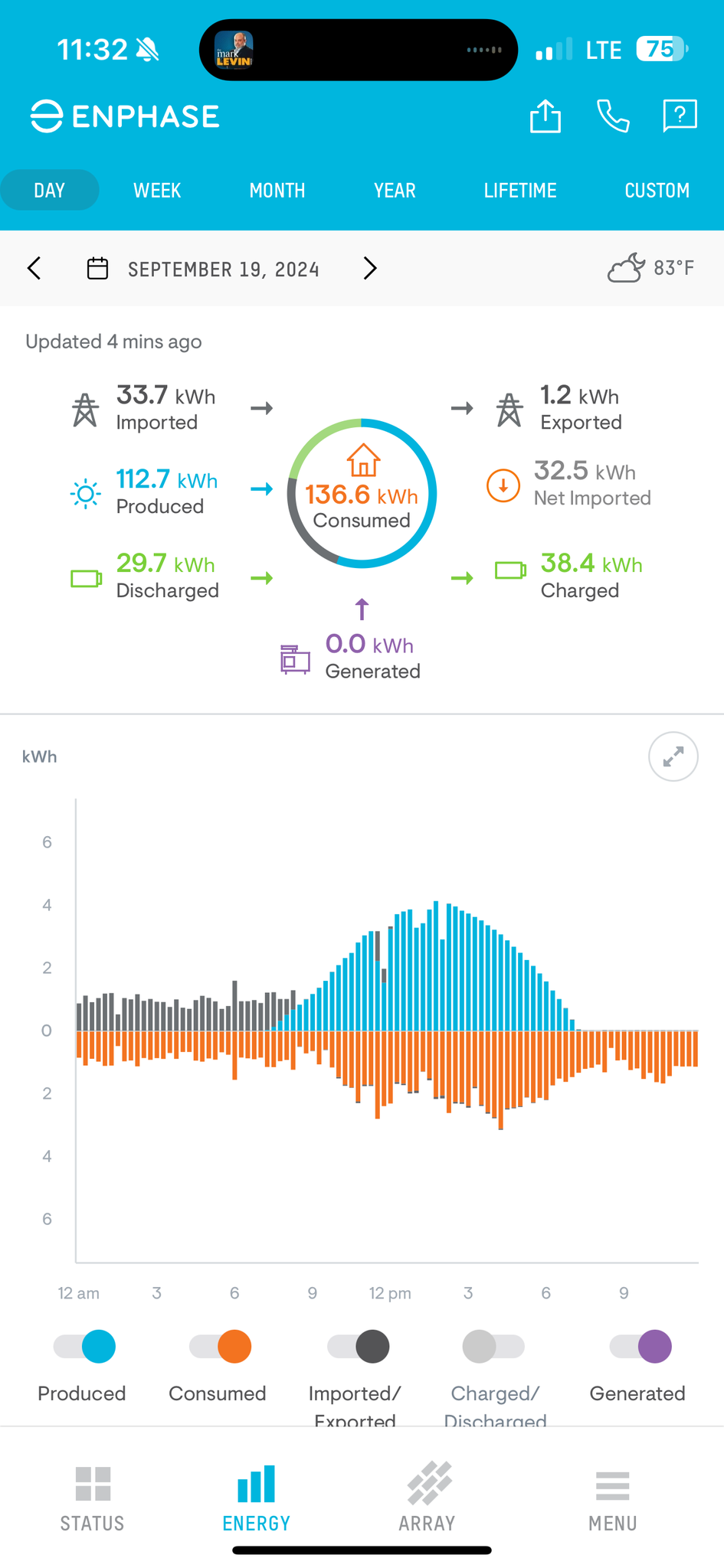Switch to the ARRAY tab
This screenshot has height=1568, width=724.
(x=428, y=1498)
